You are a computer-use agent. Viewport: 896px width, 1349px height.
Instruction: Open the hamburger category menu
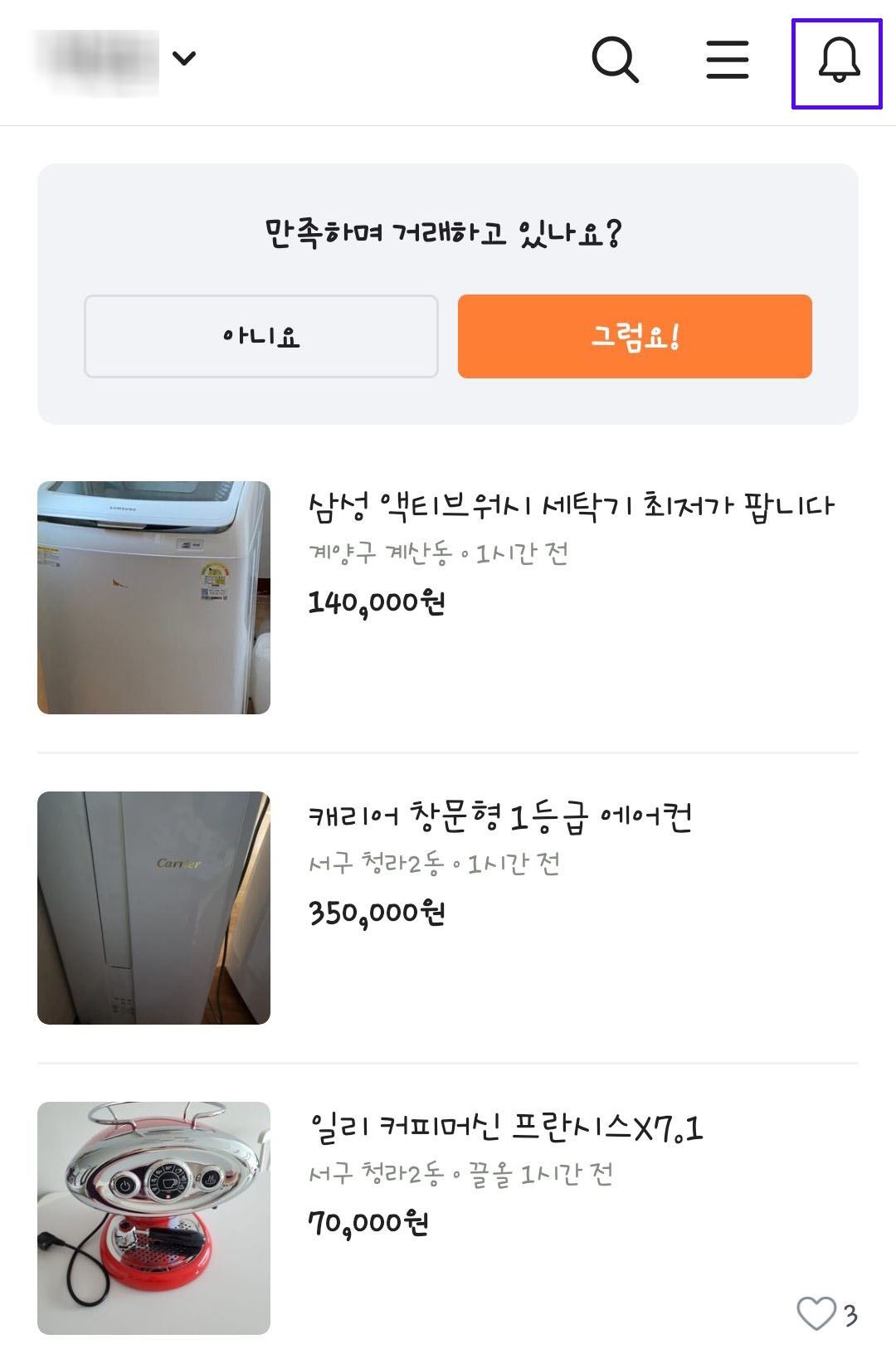727,60
